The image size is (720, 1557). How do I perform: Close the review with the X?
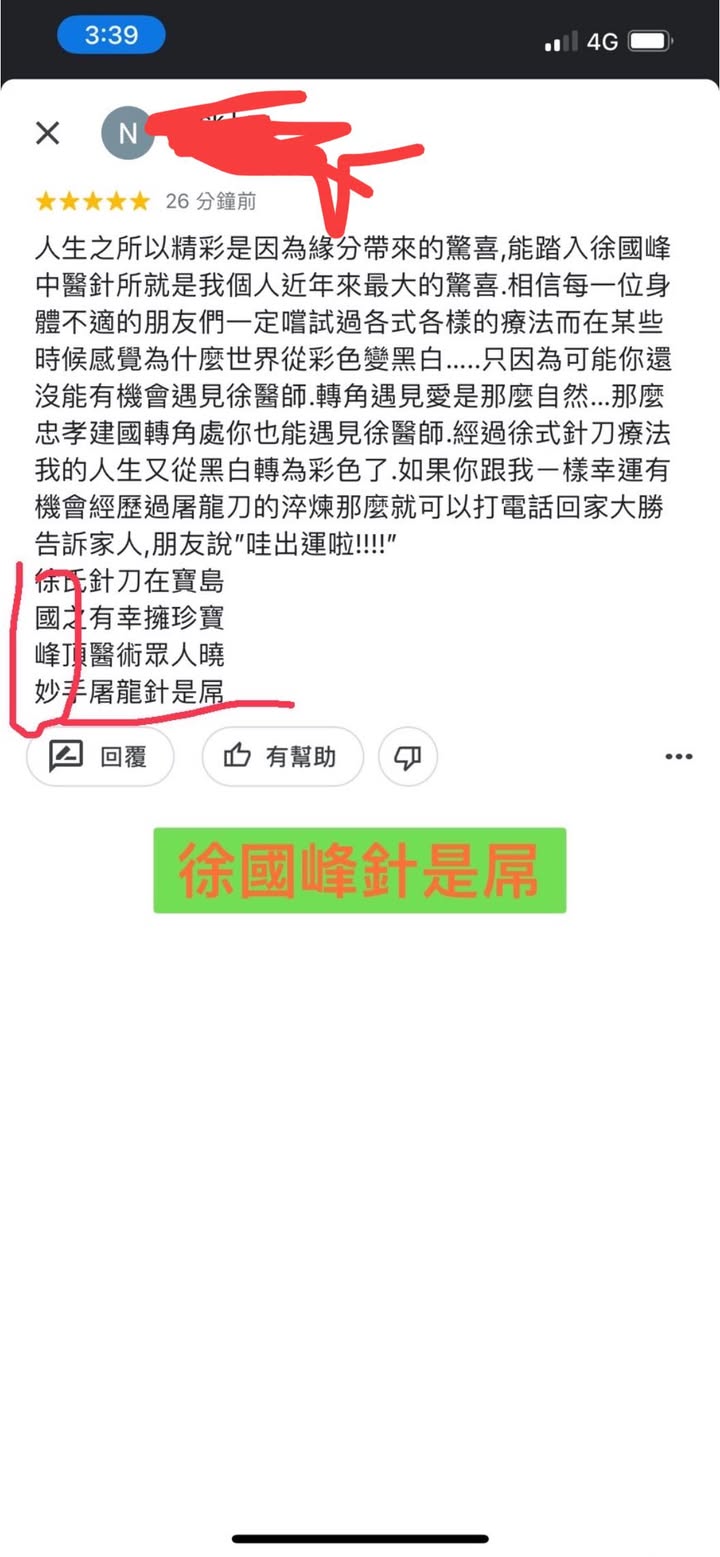point(47,133)
